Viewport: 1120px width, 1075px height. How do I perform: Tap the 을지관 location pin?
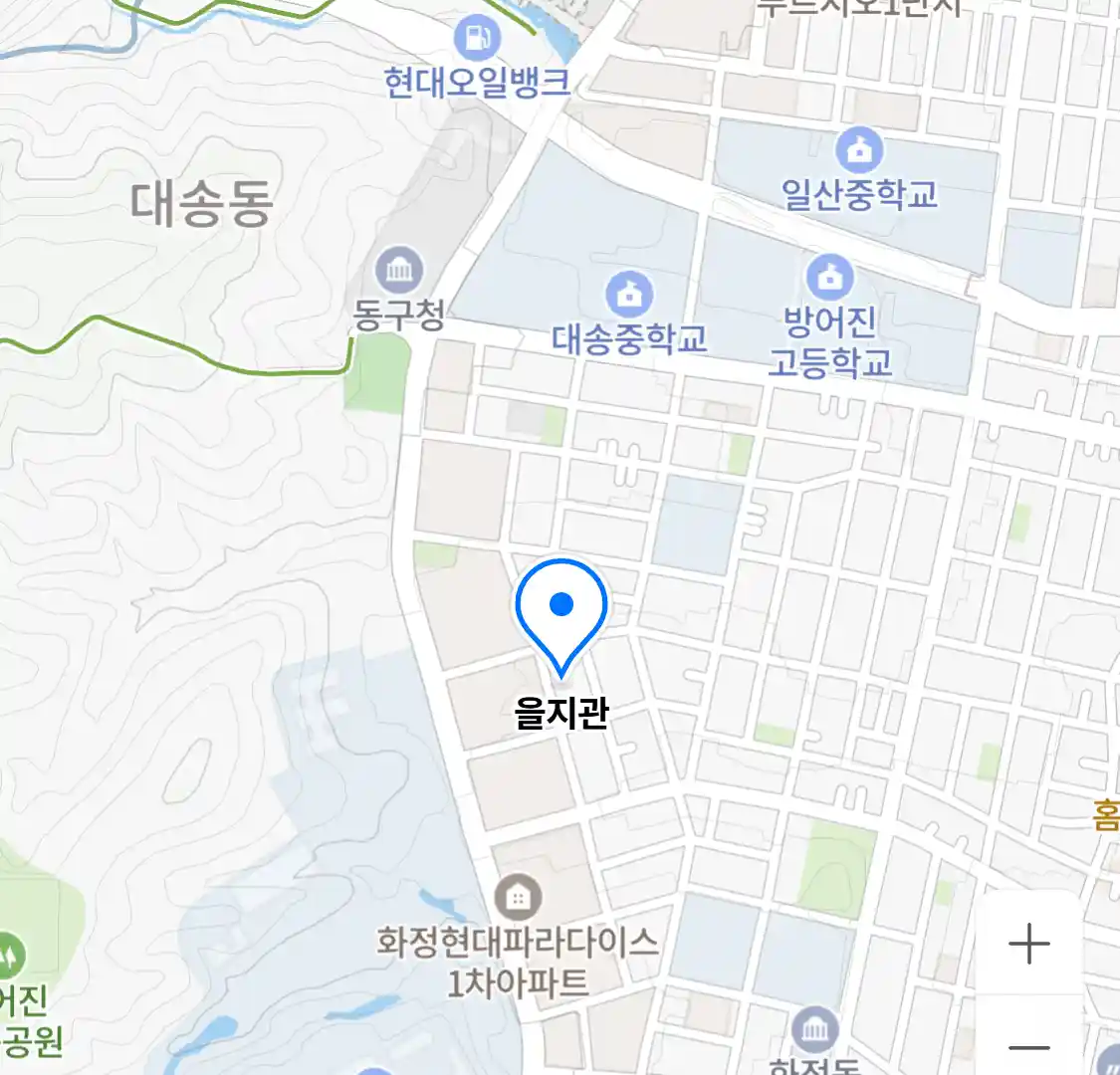[x=561, y=609]
